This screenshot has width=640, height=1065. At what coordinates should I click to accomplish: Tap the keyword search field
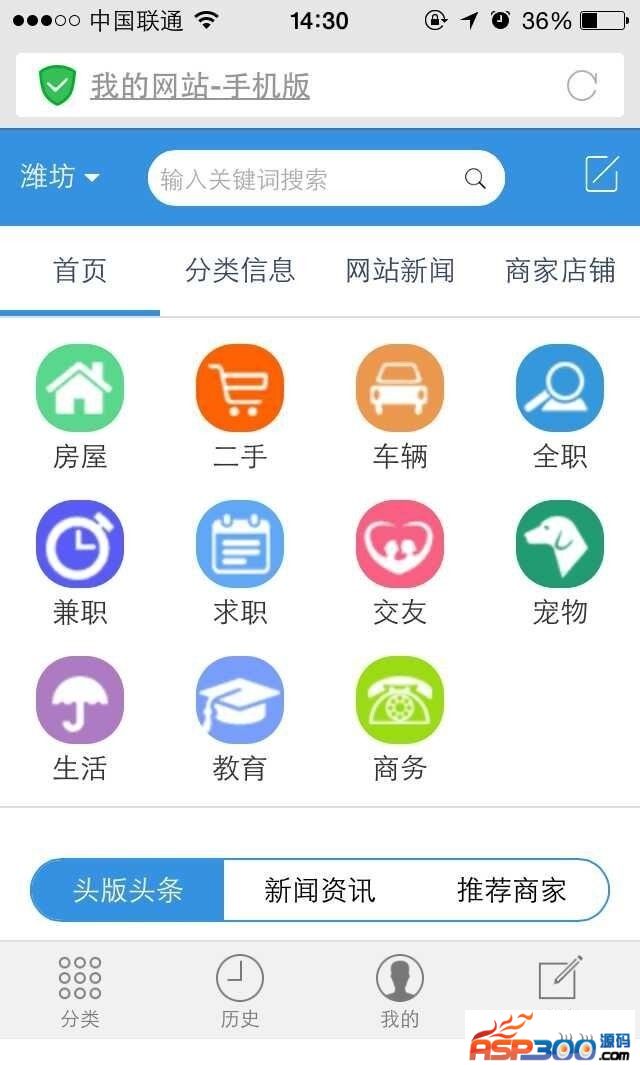tap(310, 179)
